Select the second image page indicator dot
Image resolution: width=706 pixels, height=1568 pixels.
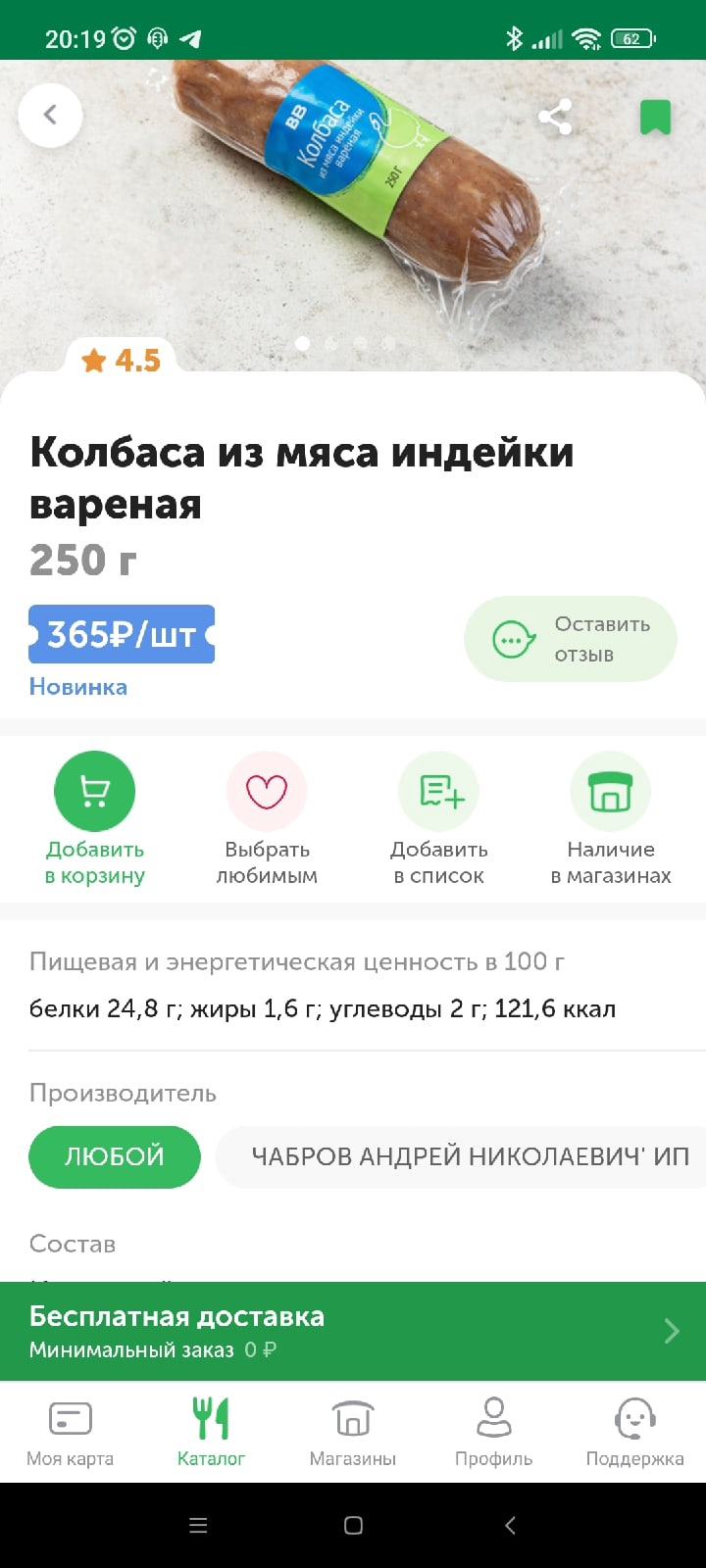click(331, 344)
